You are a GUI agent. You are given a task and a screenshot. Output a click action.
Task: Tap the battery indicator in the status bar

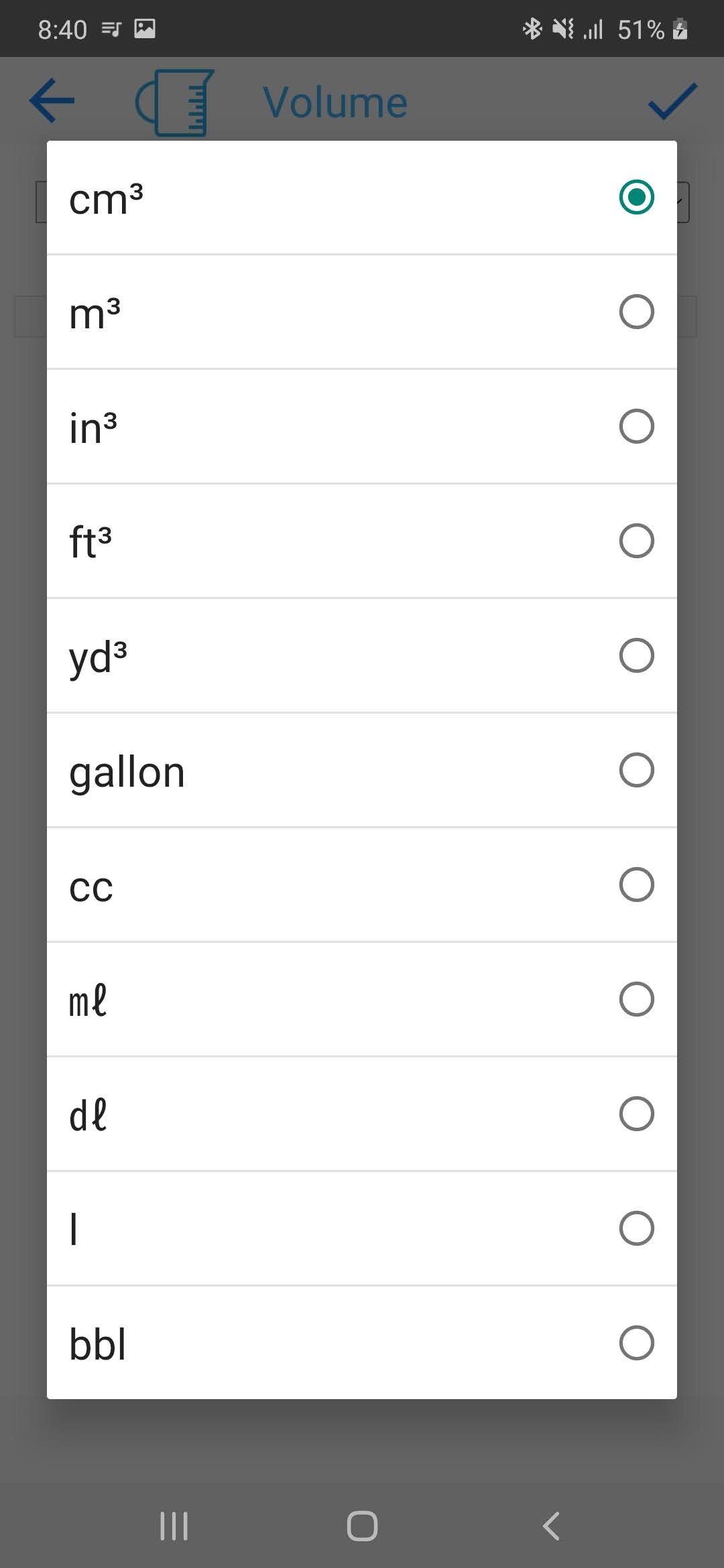(x=678, y=28)
